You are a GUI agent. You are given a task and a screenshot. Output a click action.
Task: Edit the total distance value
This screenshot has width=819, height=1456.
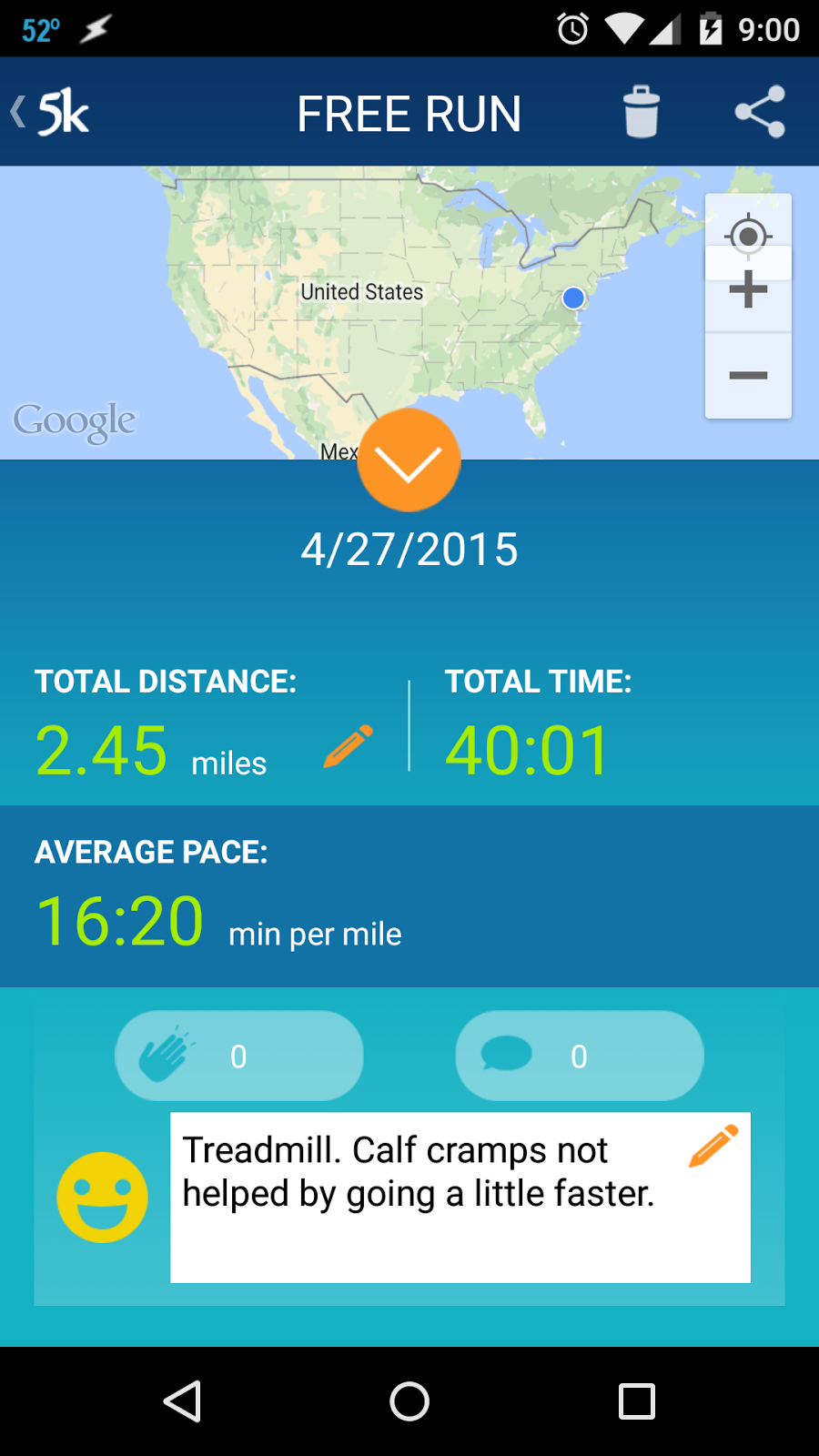349,747
